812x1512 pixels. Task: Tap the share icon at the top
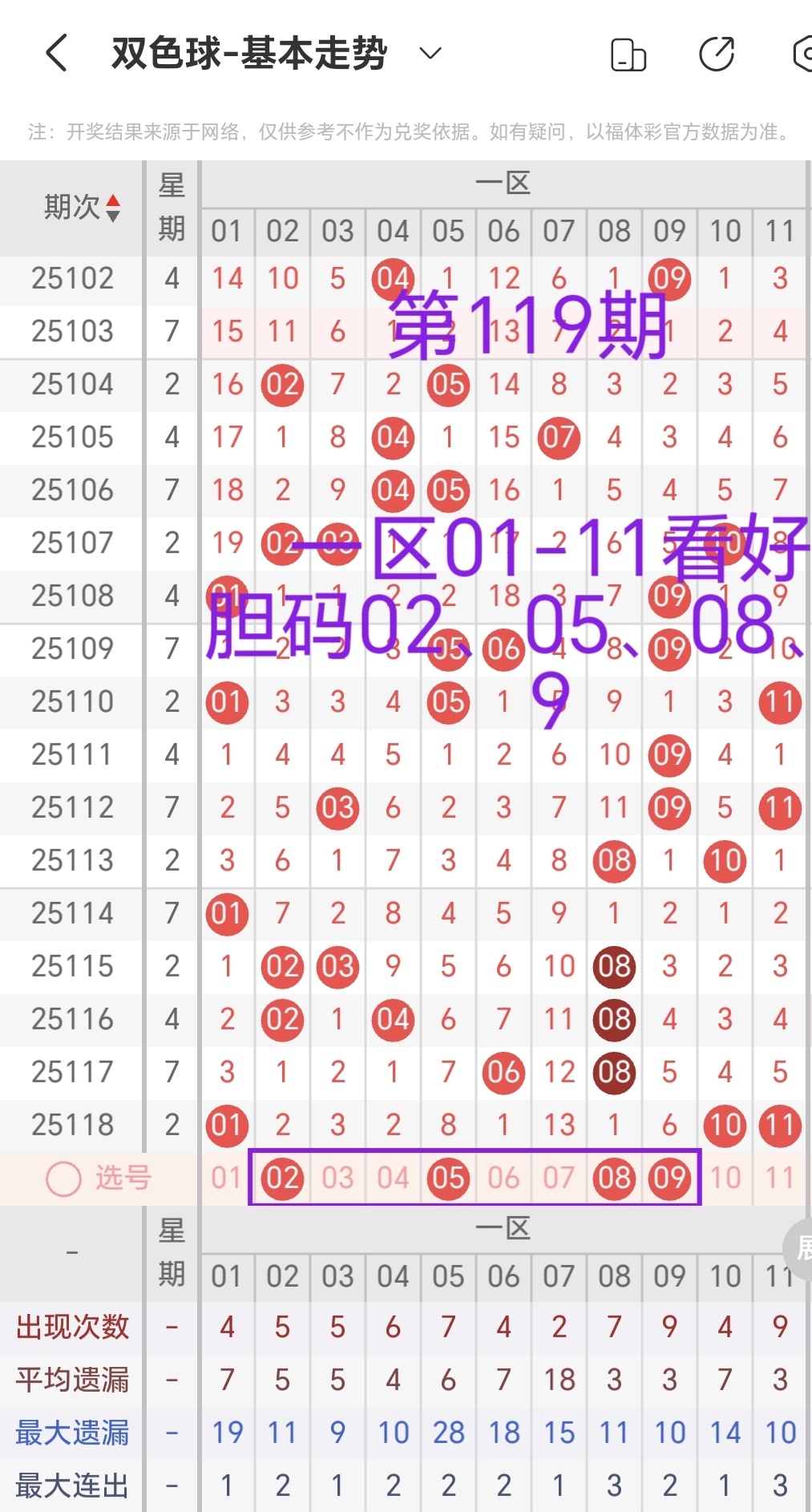(x=717, y=55)
